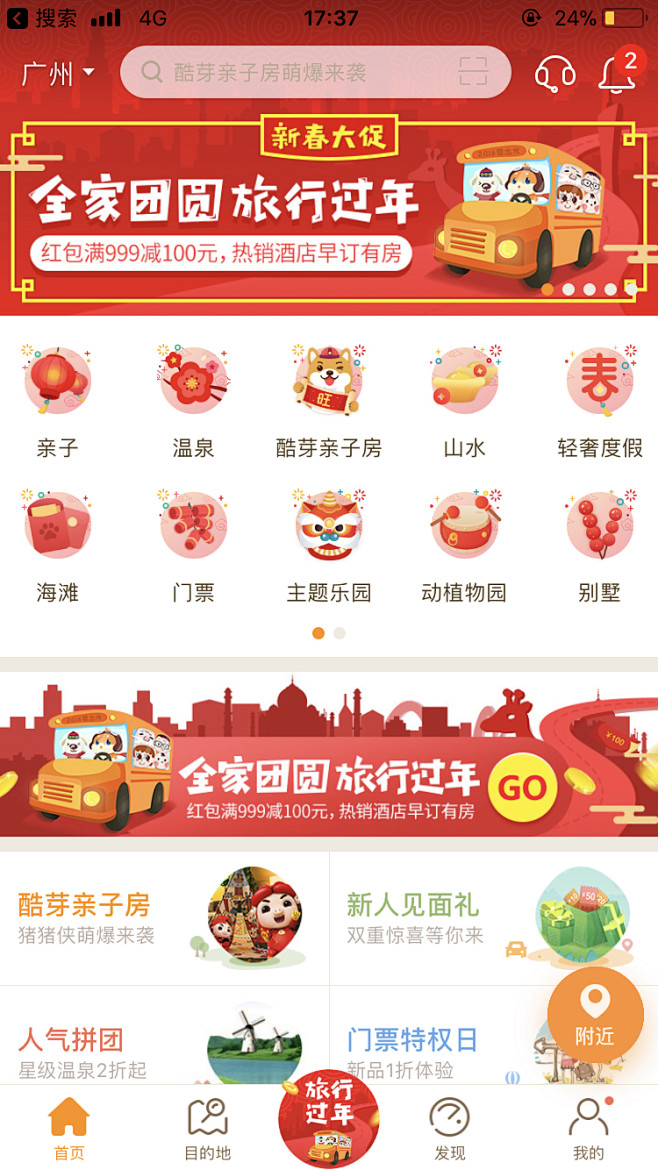Open the 新人见面礼 card

[494, 919]
